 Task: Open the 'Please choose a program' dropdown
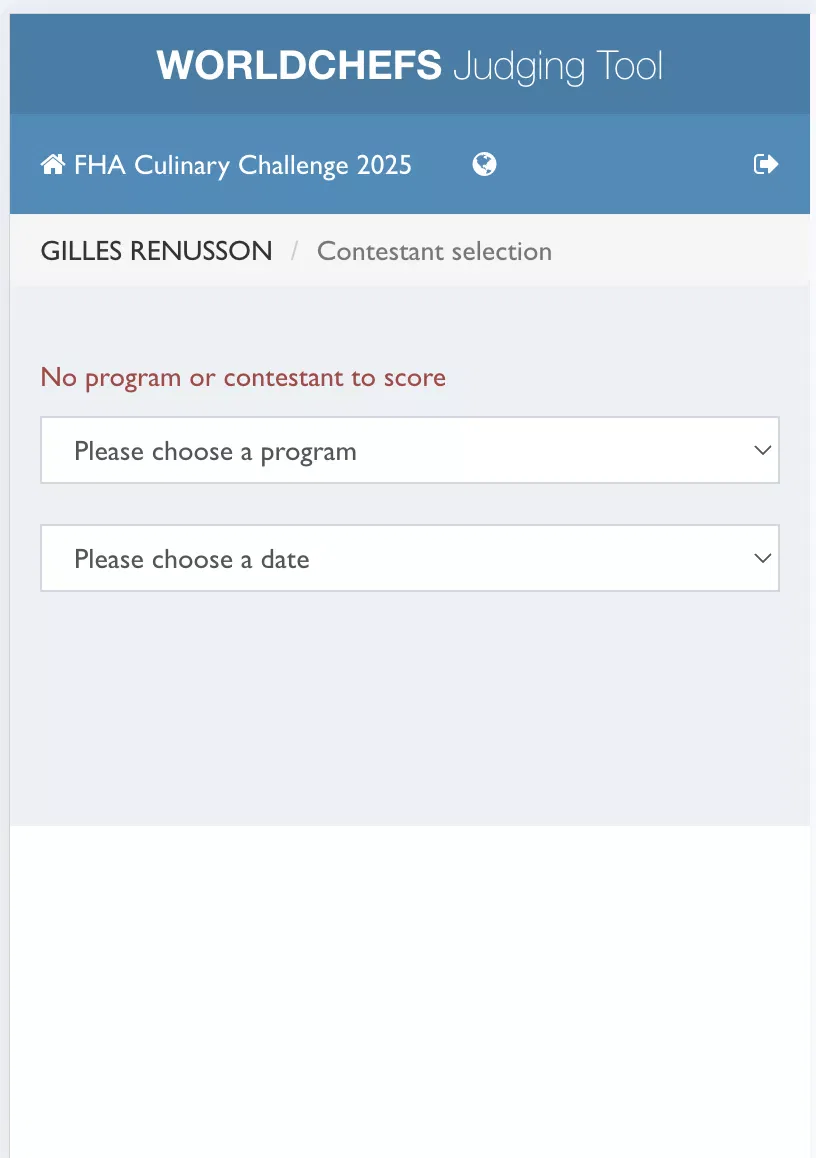pyautogui.click(x=409, y=450)
